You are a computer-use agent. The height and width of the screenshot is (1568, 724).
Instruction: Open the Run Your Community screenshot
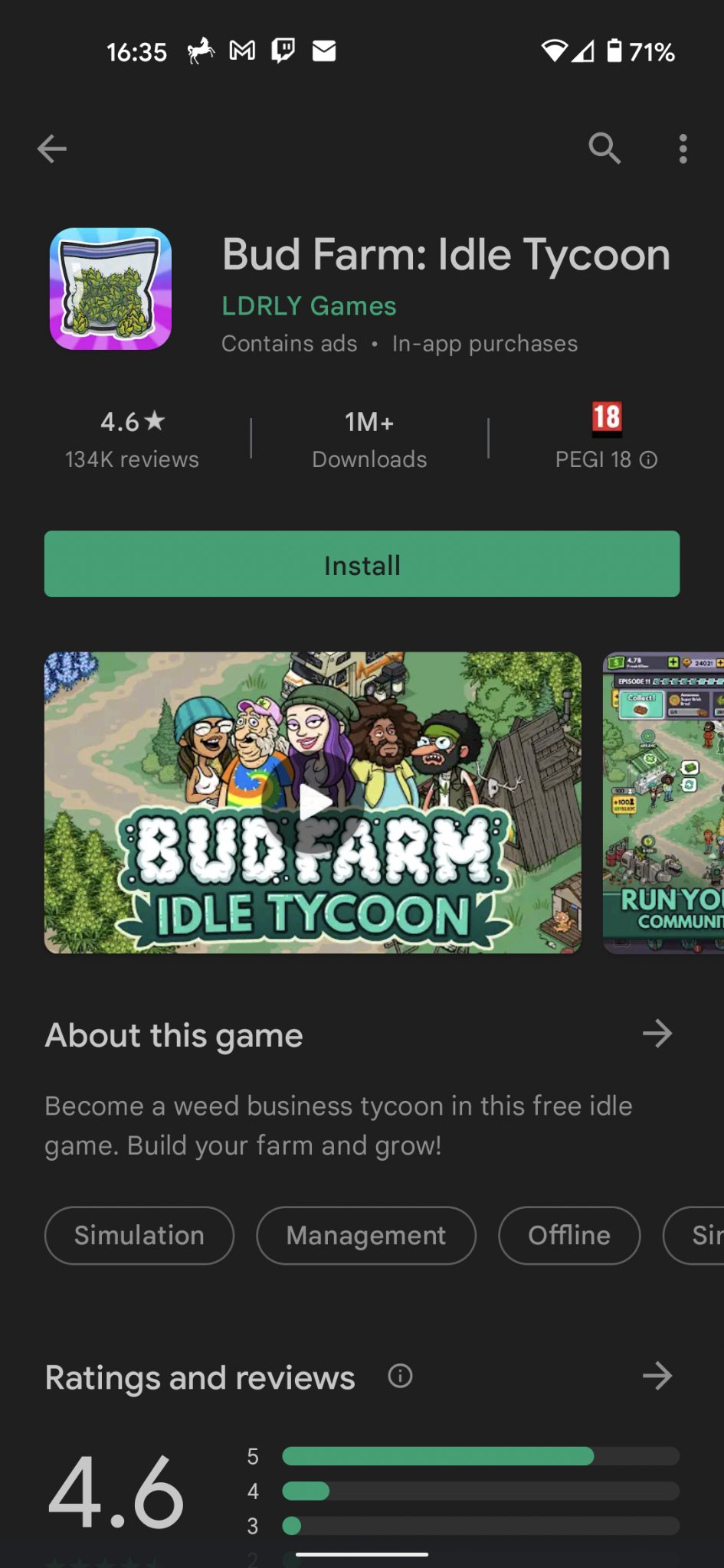(664, 803)
